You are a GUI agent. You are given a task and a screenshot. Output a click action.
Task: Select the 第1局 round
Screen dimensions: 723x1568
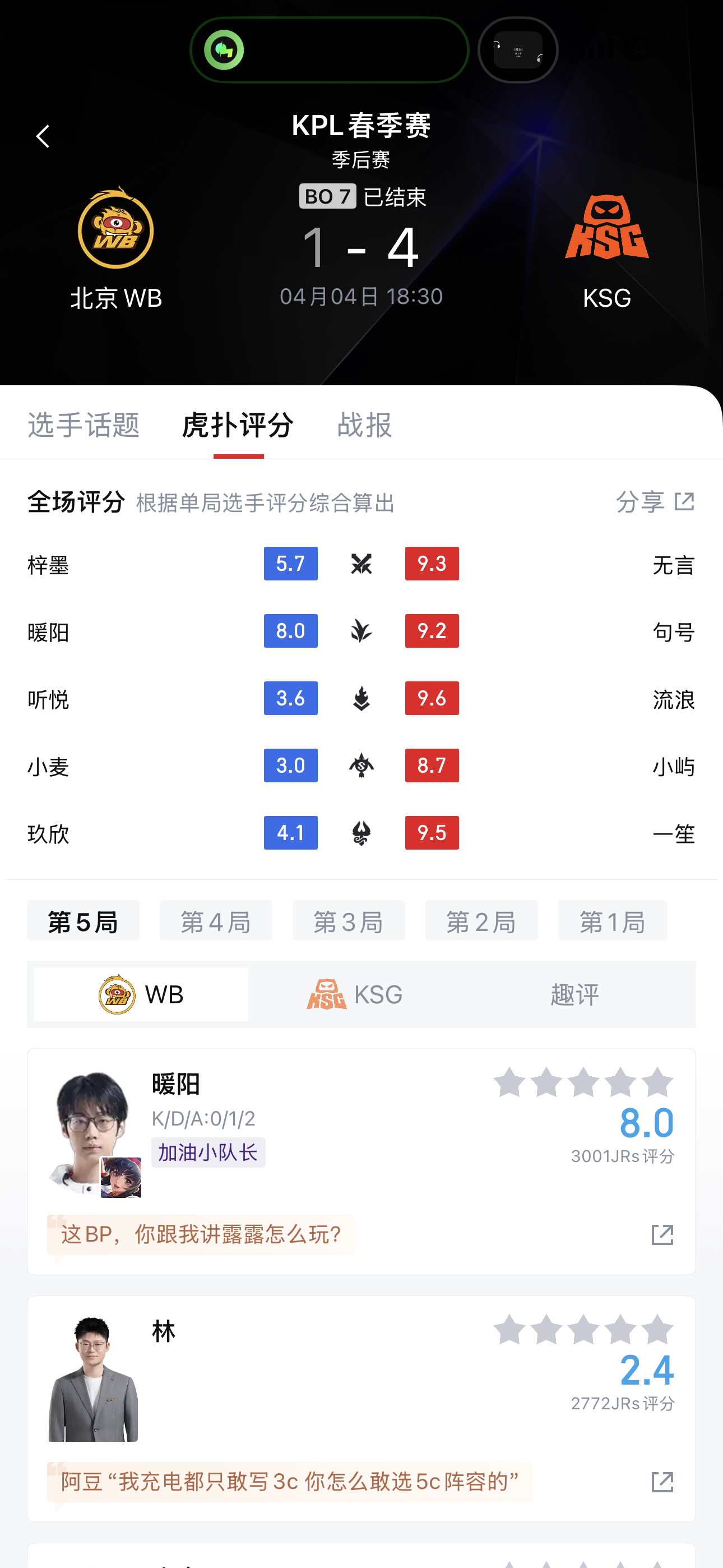click(612, 921)
